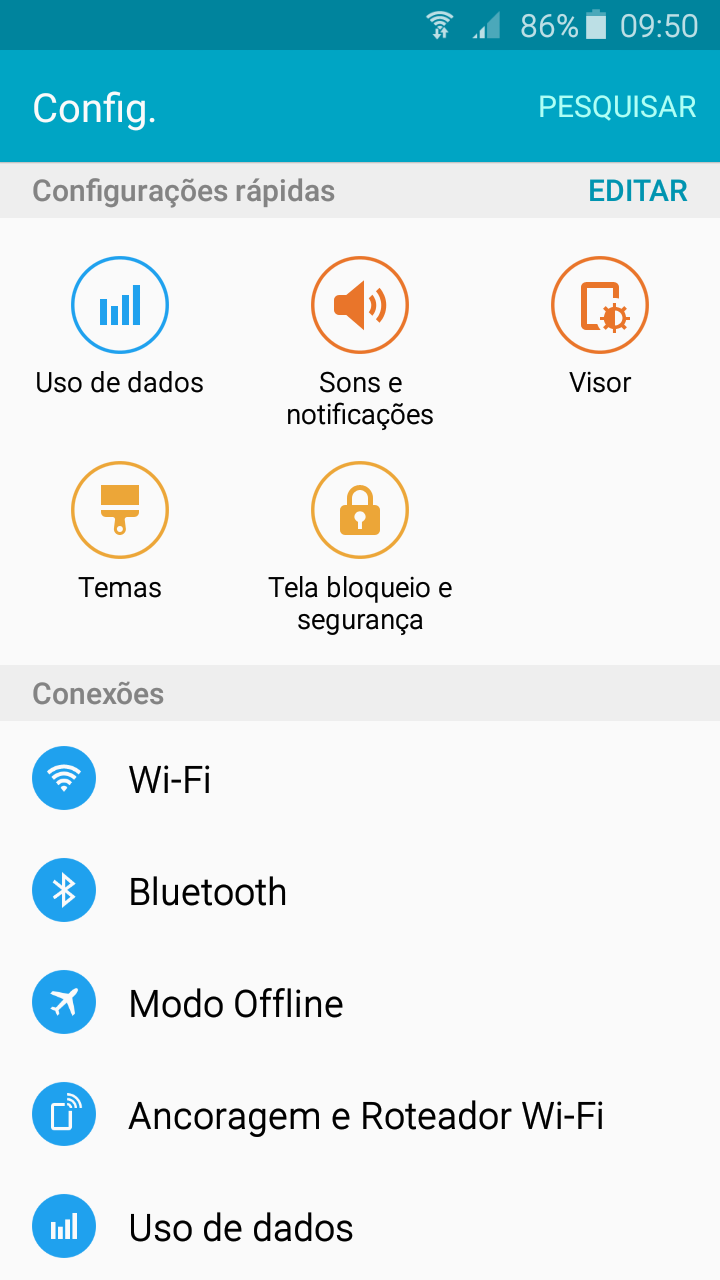This screenshot has height=1280, width=720.
Task: Open the Uso de dados row under Conexões
Action: 360,1226
